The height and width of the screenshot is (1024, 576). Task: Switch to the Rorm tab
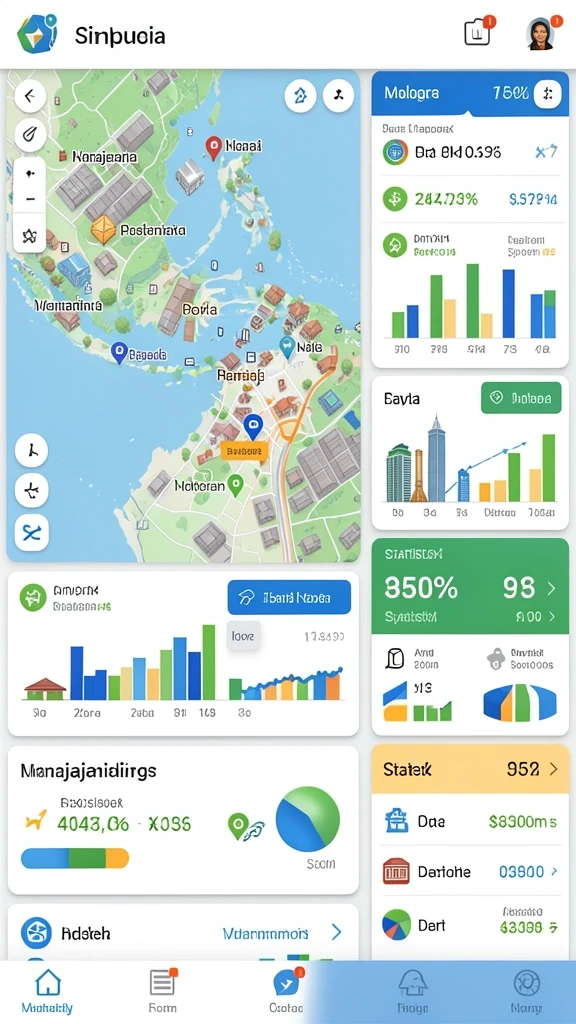(162, 991)
